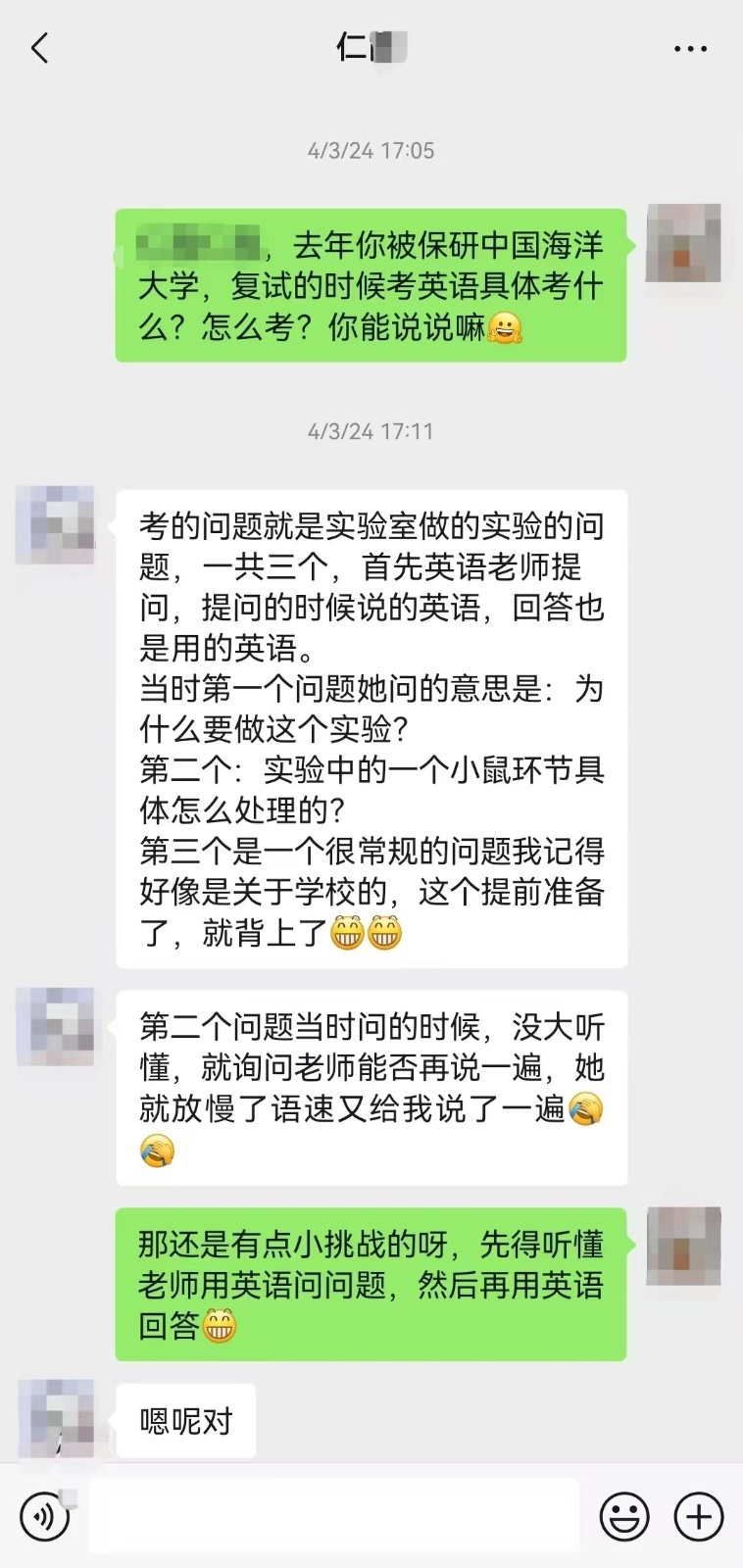743x1568 pixels.
Task: Open contact's avatar beside 嗯呢对 message
Action: click(x=56, y=1418)
